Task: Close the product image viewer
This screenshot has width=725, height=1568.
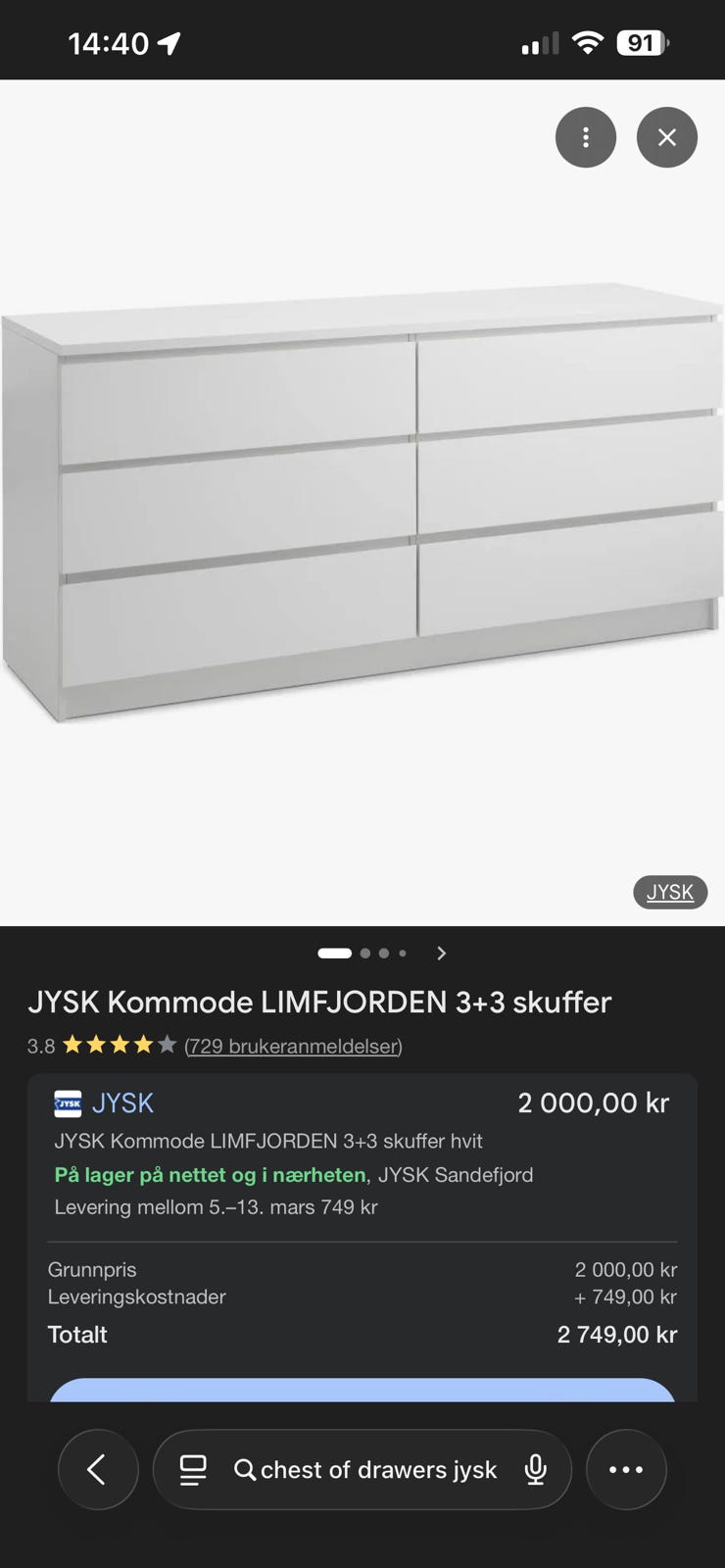Action: point(667,137)
